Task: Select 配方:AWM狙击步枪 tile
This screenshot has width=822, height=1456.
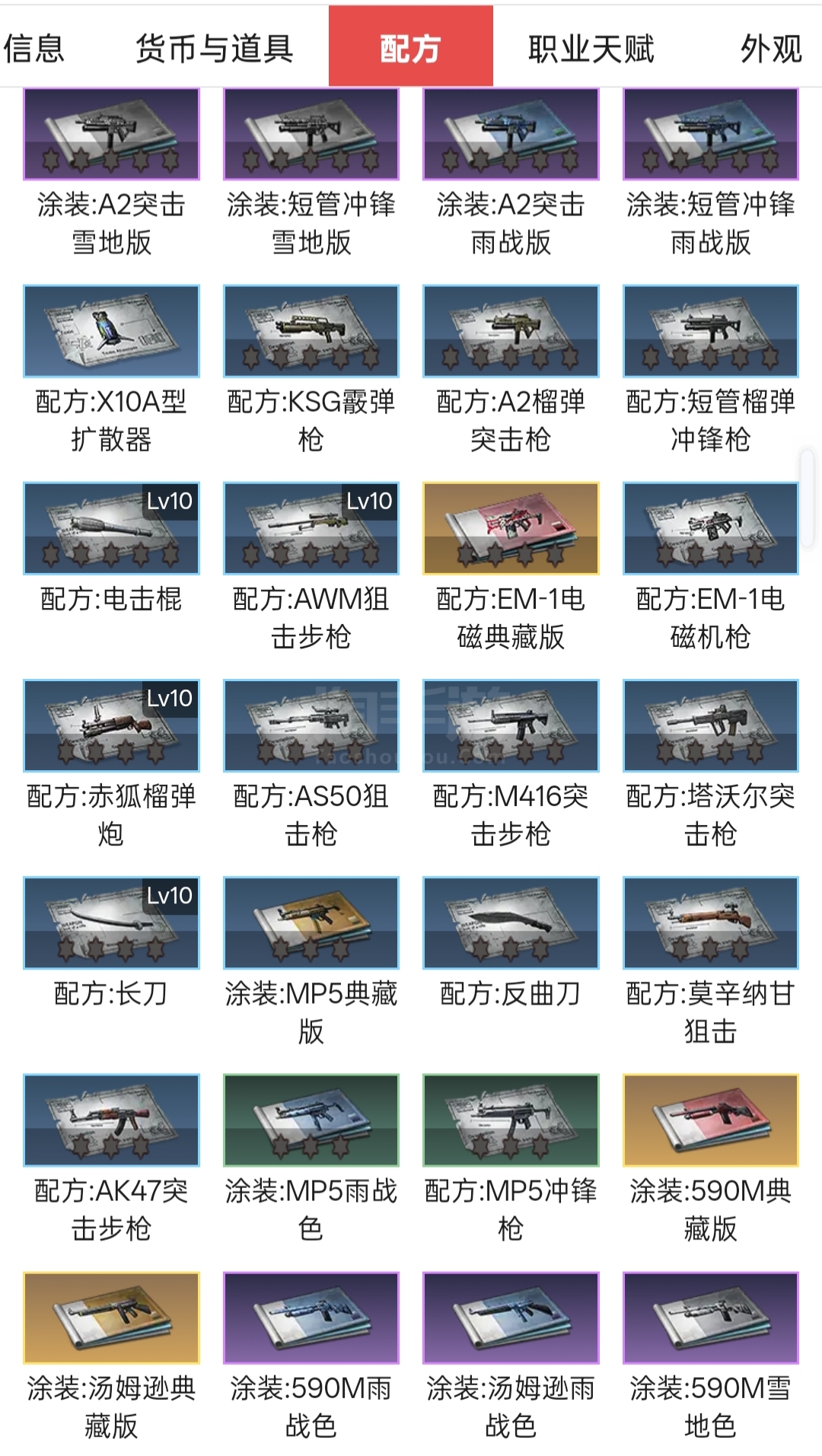Action: (311, 528)
